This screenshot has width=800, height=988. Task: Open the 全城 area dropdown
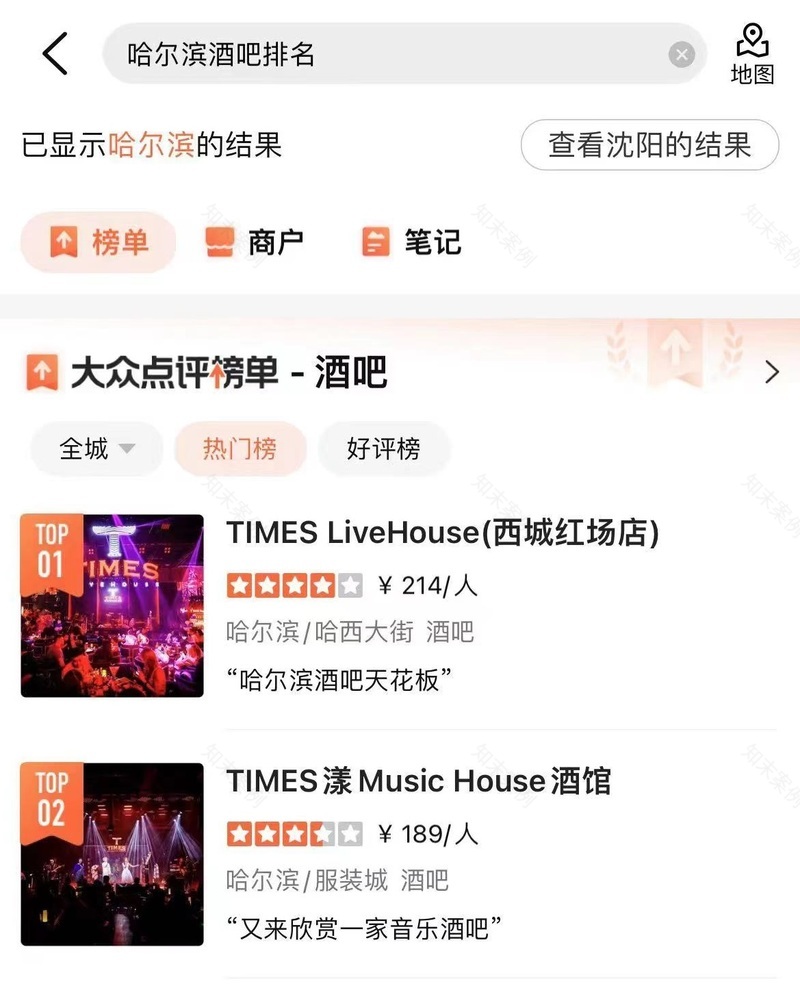pos(96,449)
